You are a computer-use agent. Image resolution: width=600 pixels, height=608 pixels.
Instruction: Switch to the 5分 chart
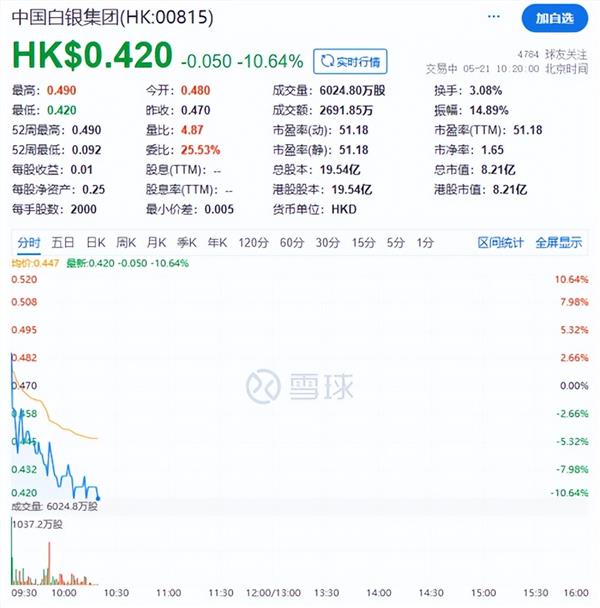[396, 242]
